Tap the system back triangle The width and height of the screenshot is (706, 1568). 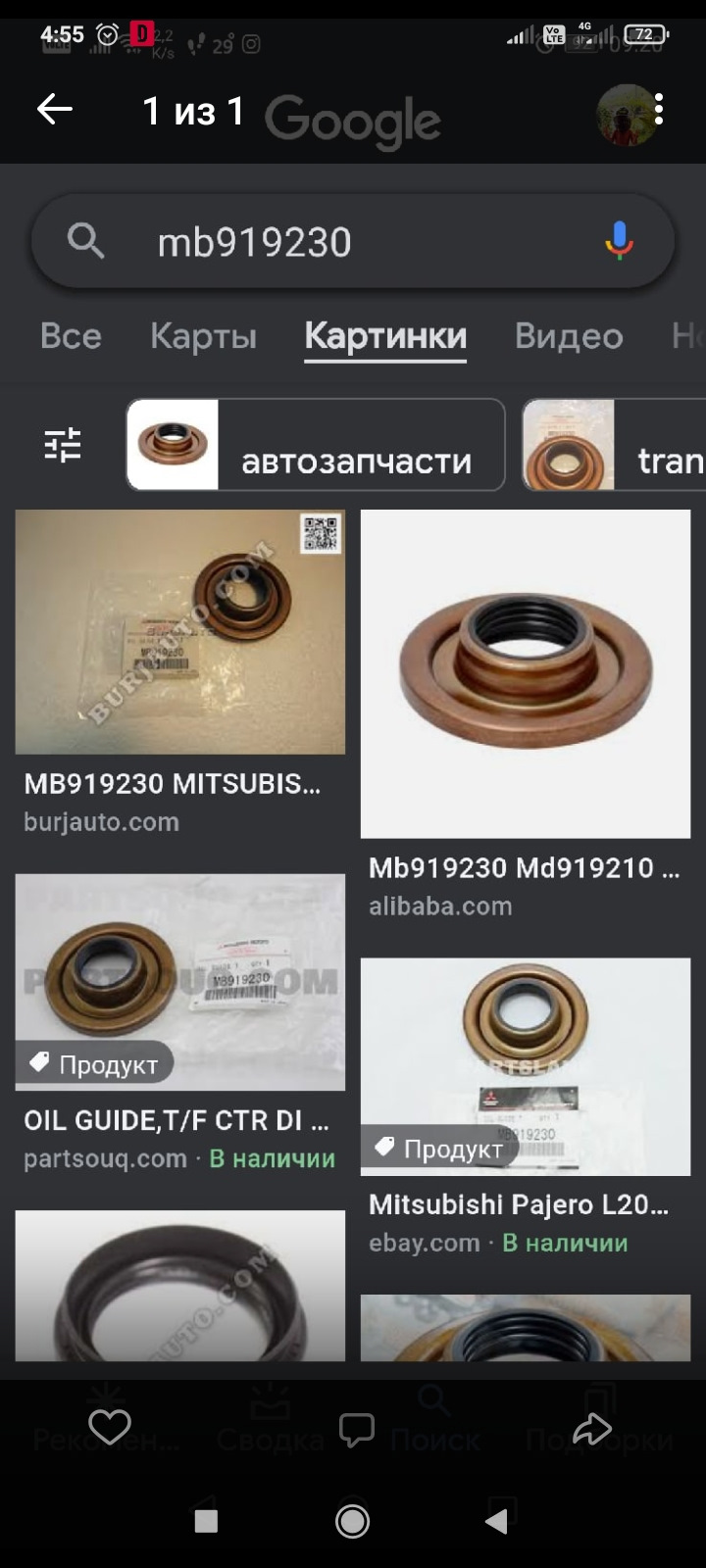pyautogui.click(x=497, y=1521)
